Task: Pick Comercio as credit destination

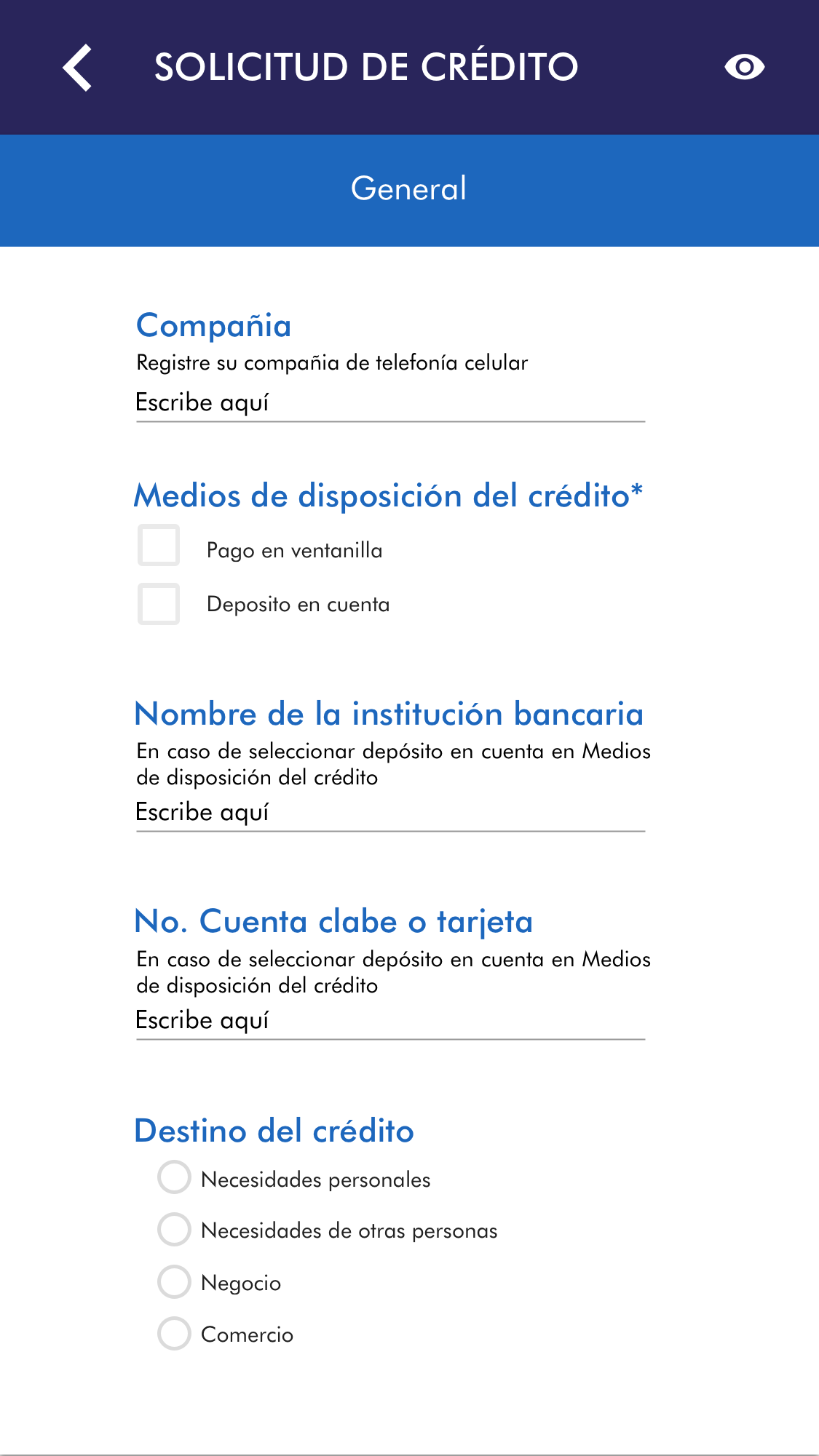Action: pos(175,1334)
